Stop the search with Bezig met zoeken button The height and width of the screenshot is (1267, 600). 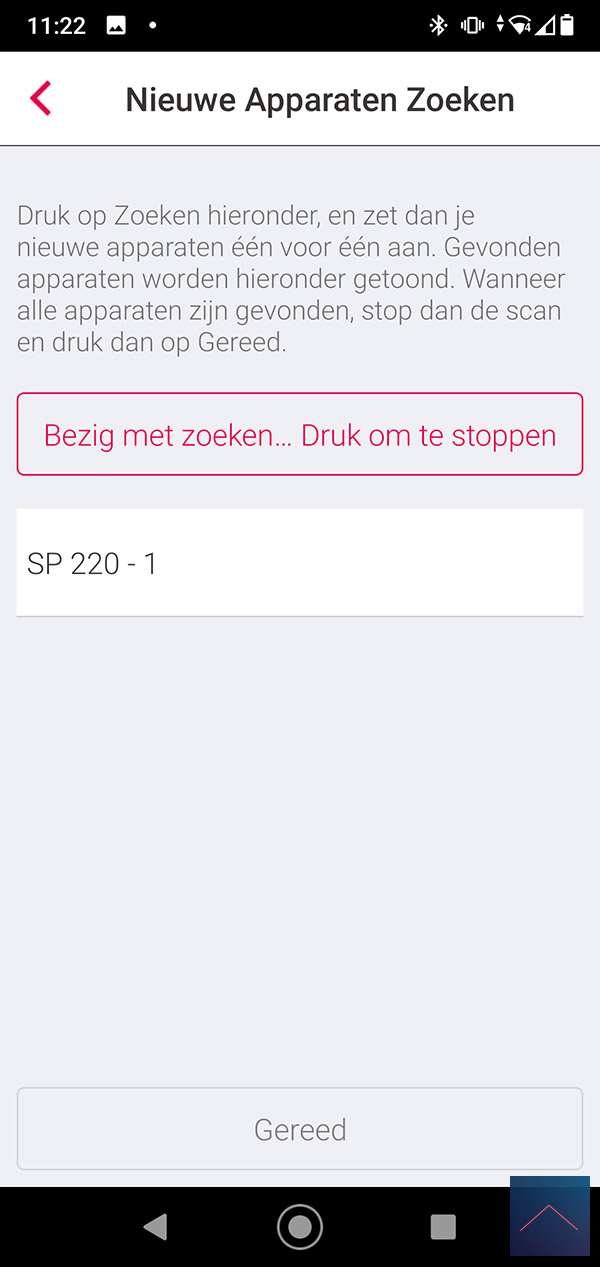pos(300,435)
